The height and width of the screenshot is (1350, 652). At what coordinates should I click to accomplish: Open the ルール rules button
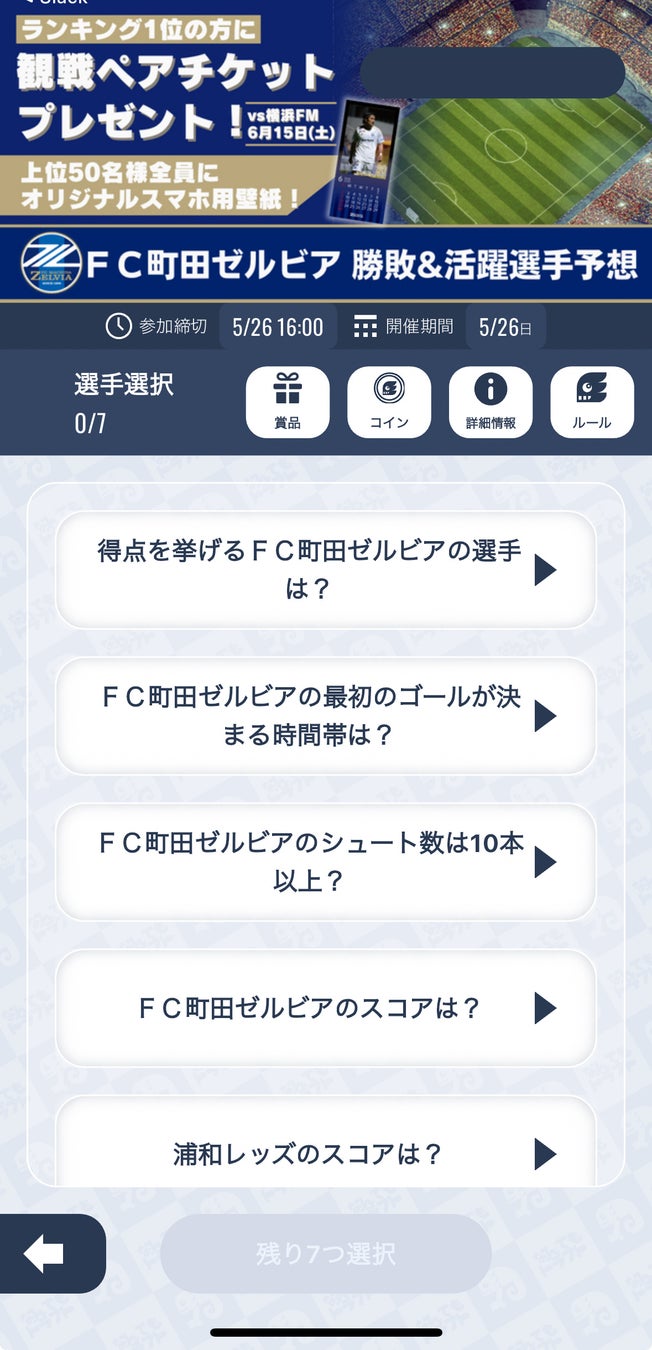pos(591,402)
